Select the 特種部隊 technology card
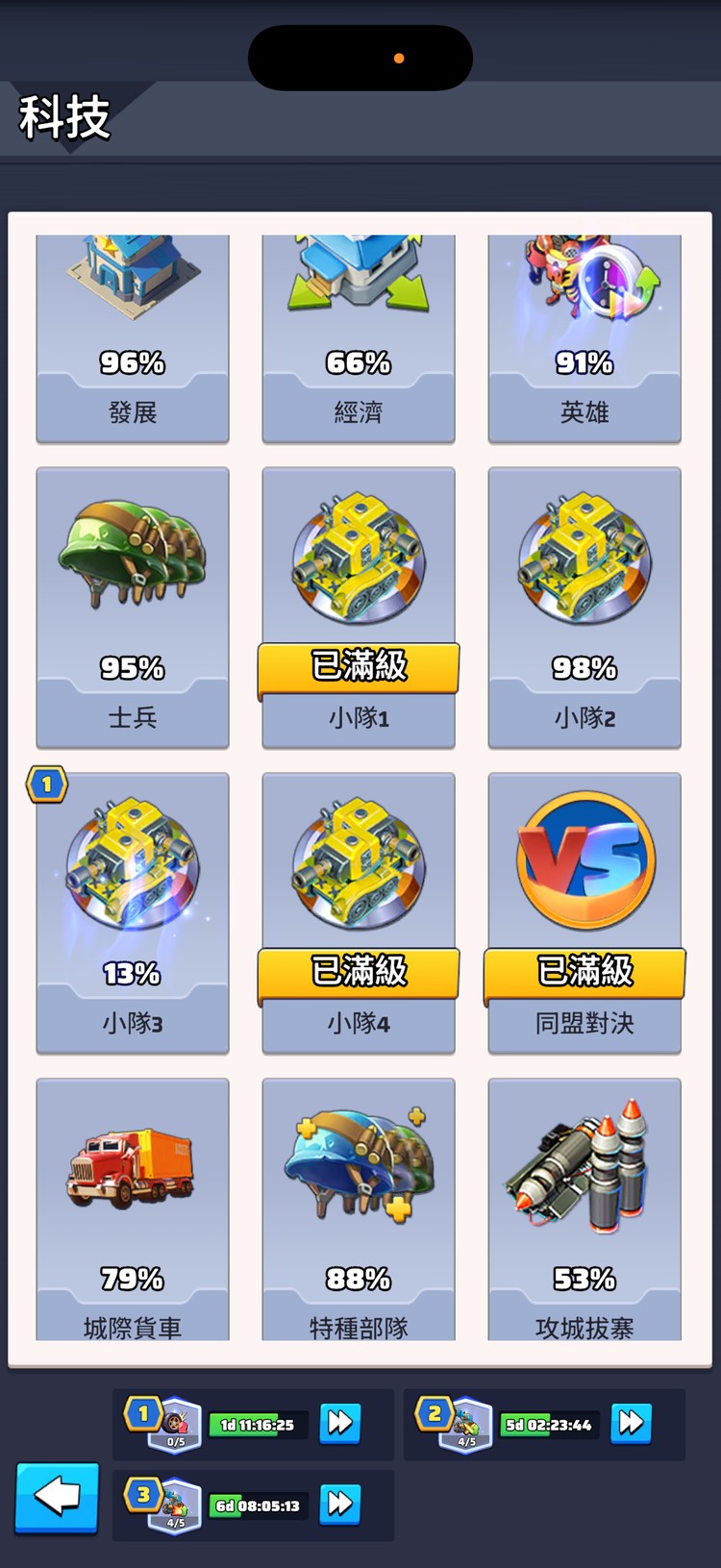 [359, 1208]
